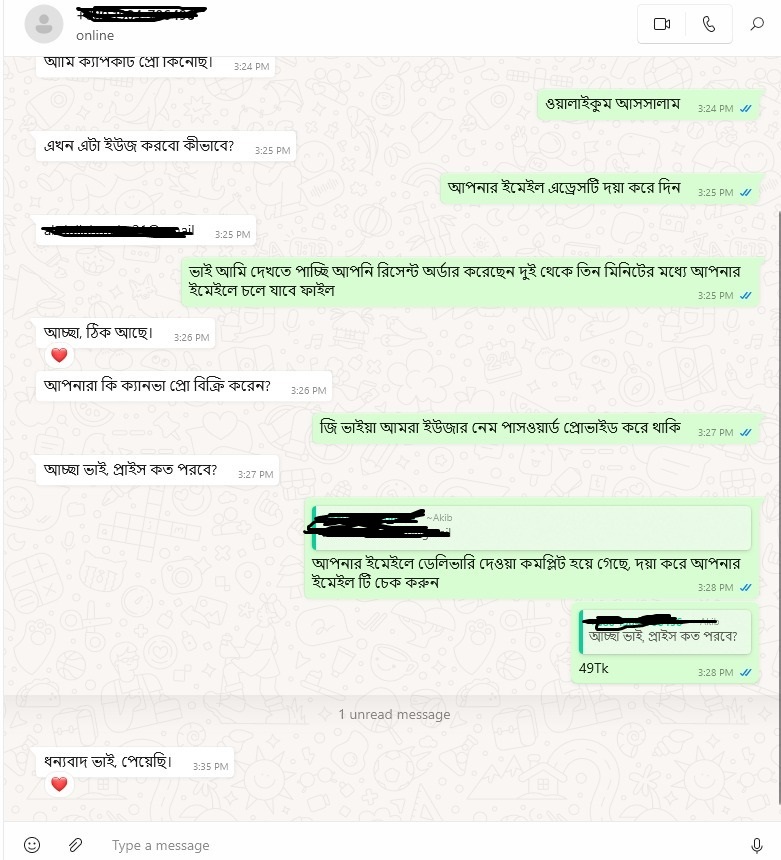The width and height of the screenshot is (781, 860).
Task: Open the emoji picker
Action: [32, 845]
